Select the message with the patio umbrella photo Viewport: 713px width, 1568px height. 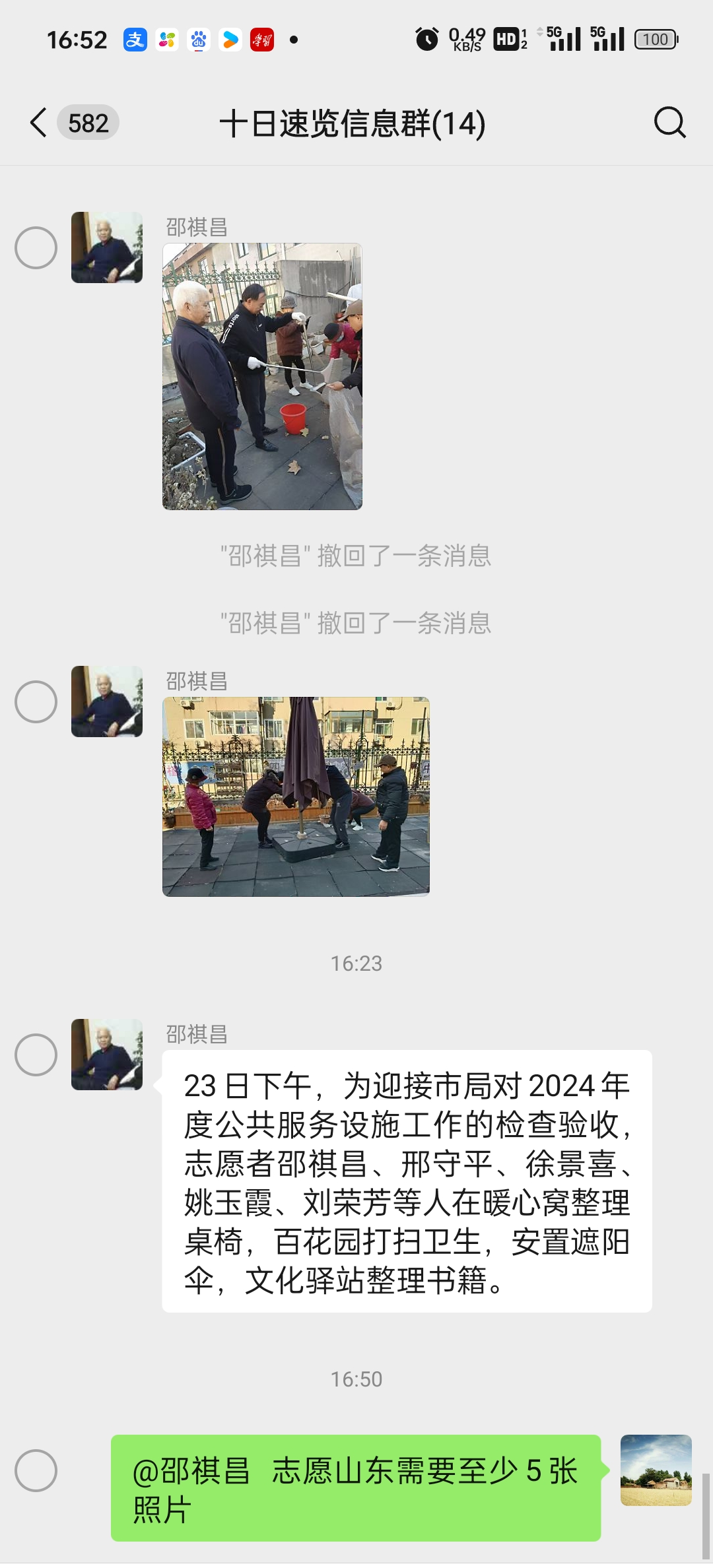click(36, 702)
